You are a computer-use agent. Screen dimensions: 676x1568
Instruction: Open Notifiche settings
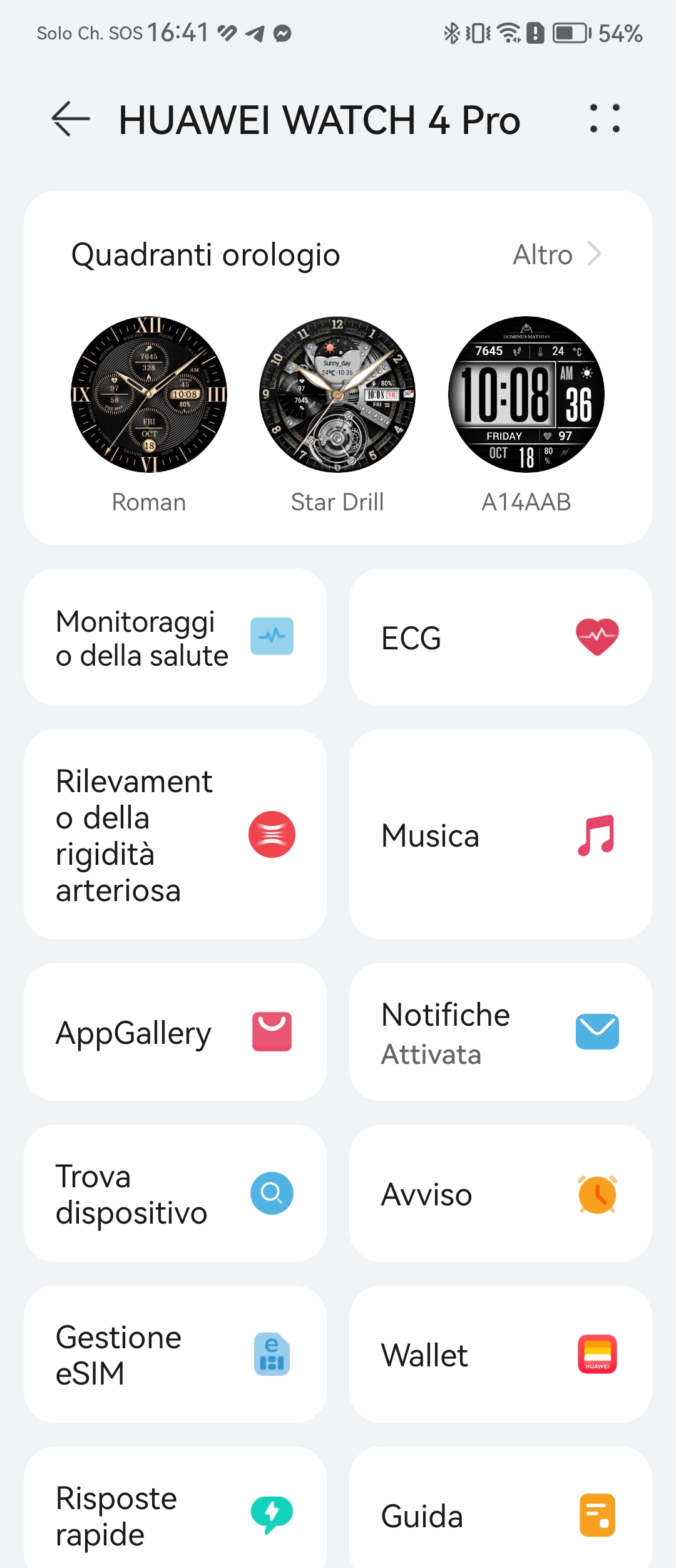tap(501, 1032)
